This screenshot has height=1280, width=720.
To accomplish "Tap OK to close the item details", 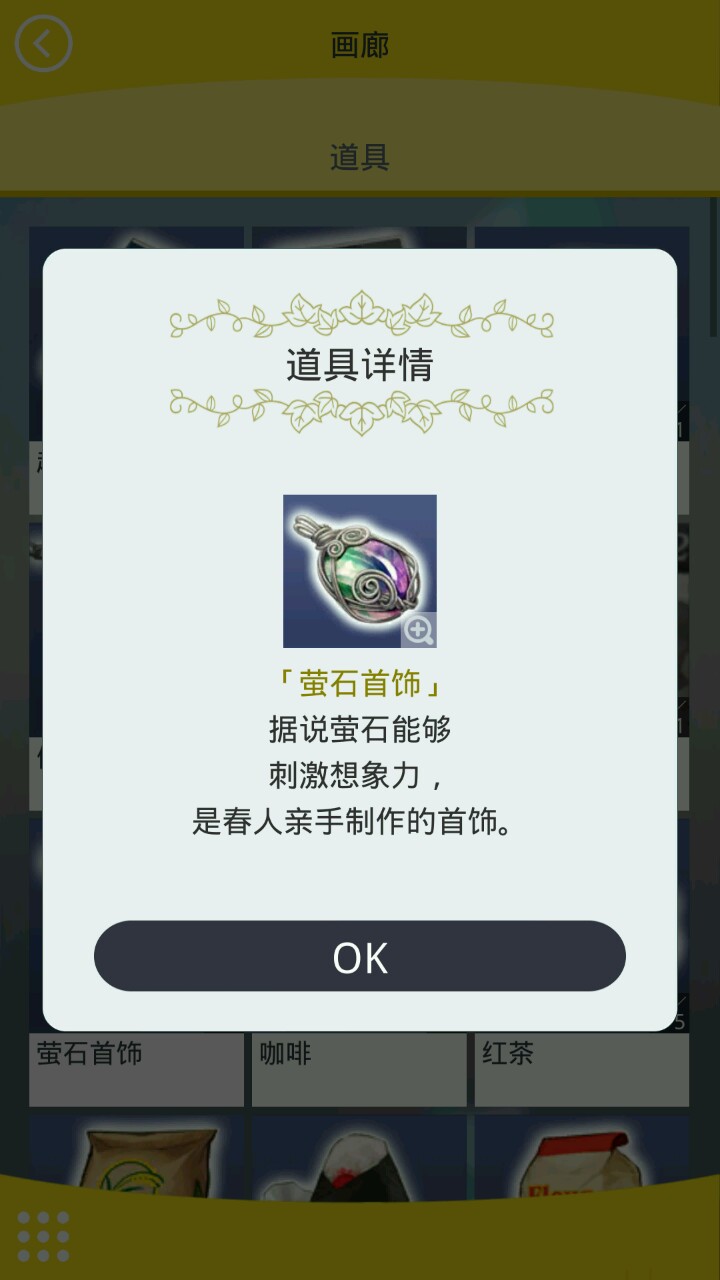I will (x=360, y=957).
